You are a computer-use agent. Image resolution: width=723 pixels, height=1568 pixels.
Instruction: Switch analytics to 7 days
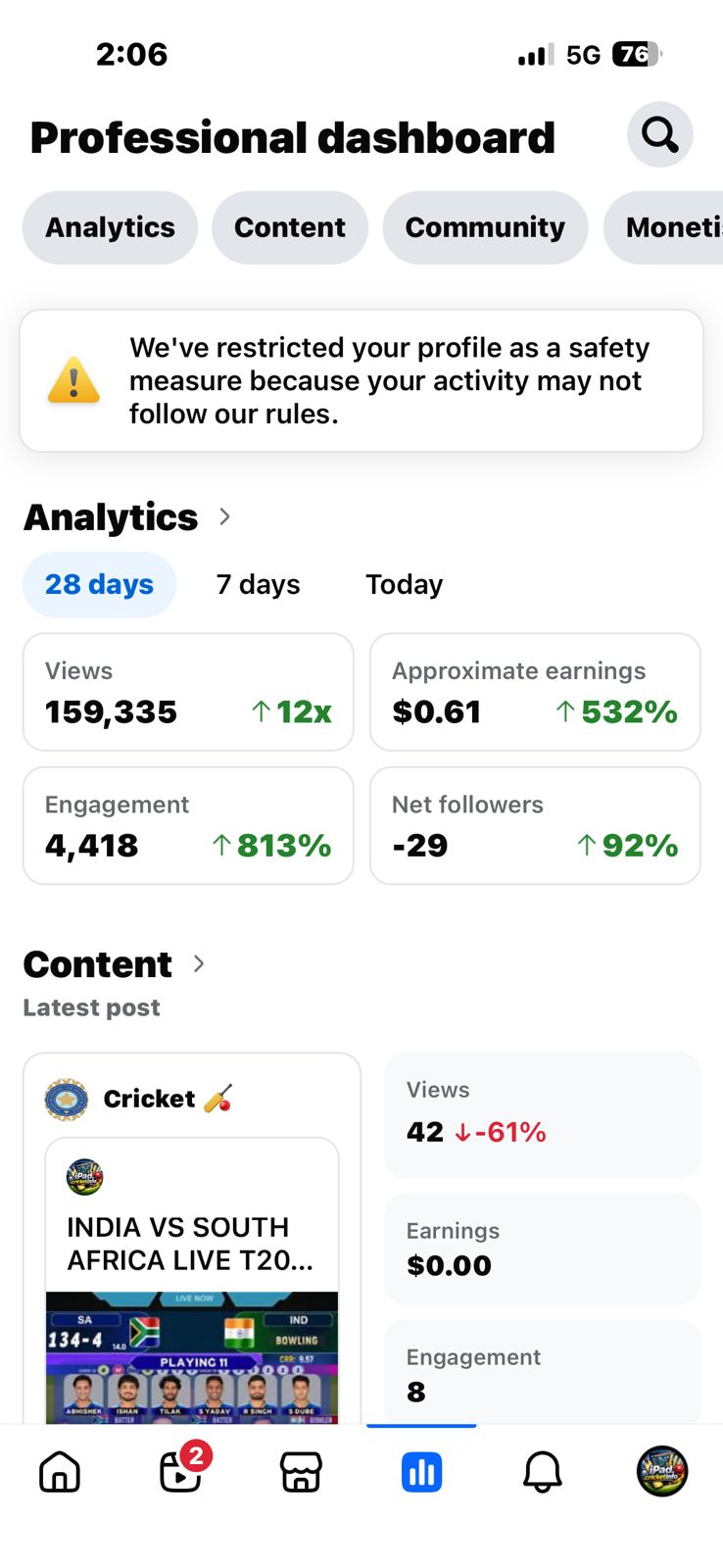coord(258,585)
